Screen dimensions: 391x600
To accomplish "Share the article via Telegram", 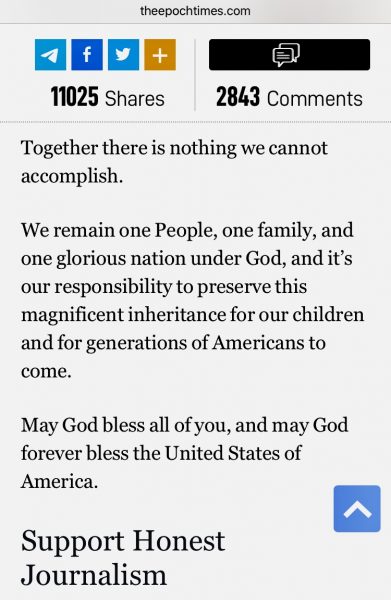I will [50, 55].
